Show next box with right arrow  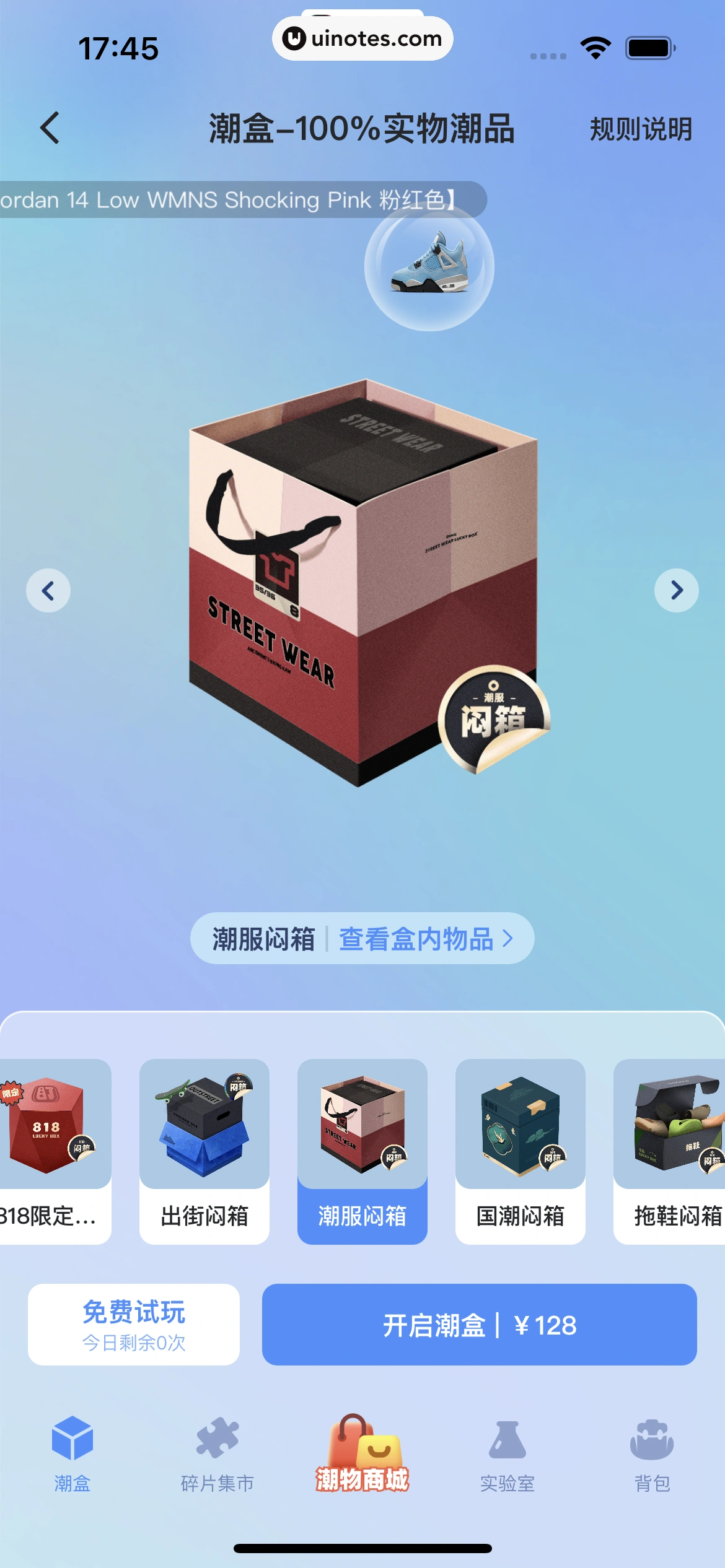pyautogui.click(x=676, y=590)
